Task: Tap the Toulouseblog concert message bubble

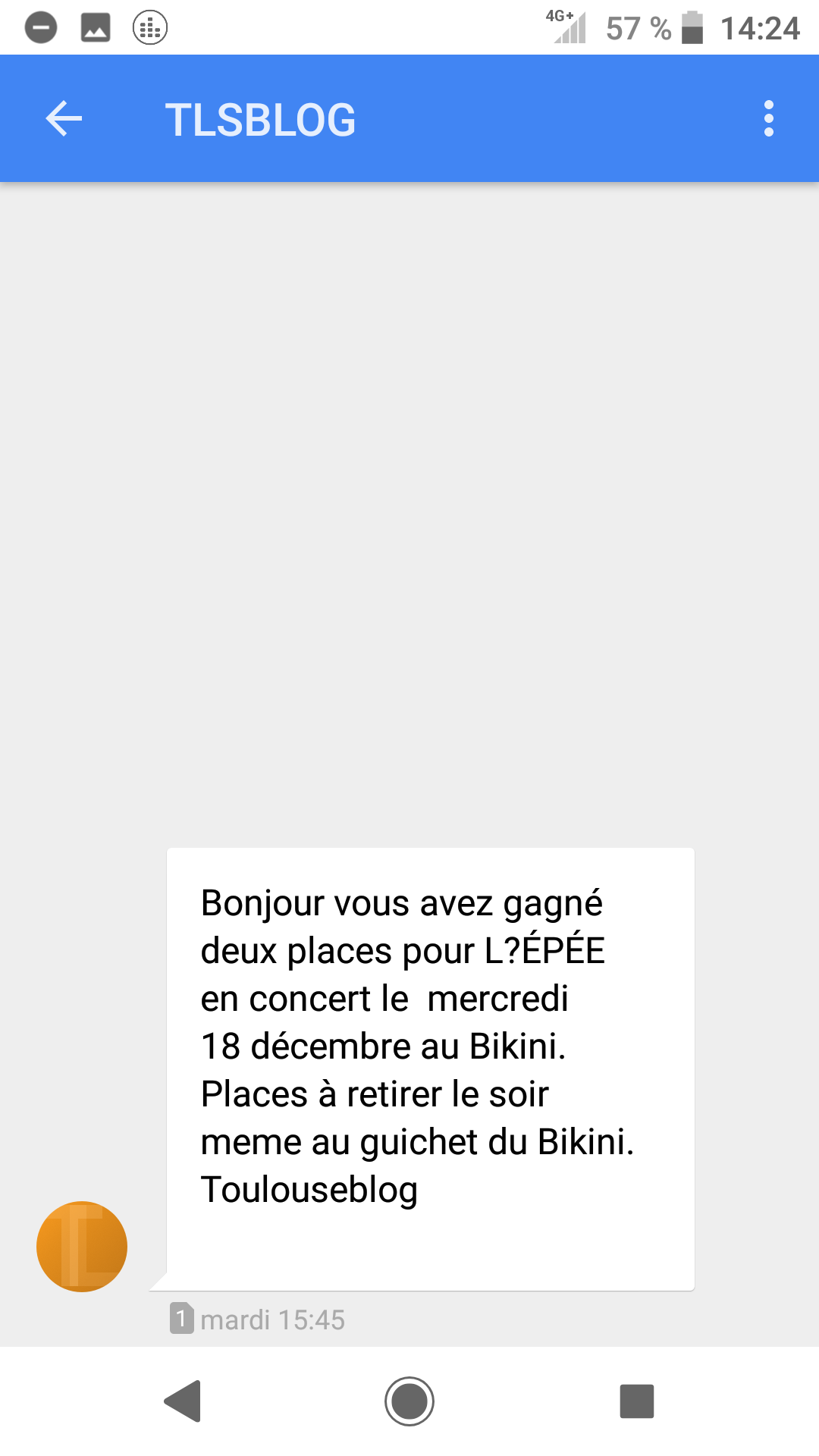Action: pos(430,1069)
